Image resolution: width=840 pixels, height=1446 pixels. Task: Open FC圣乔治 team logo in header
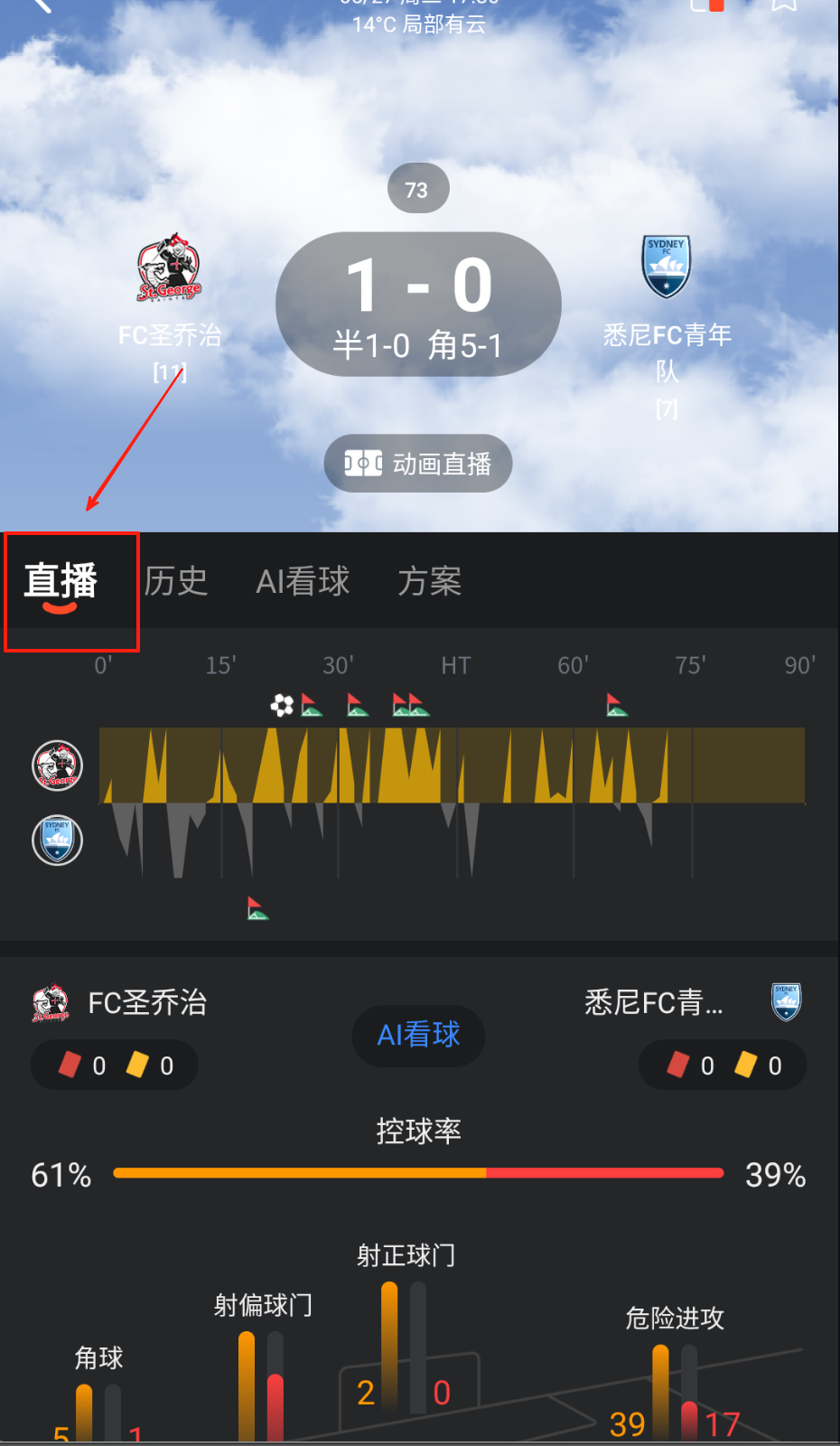coord(169,268)
